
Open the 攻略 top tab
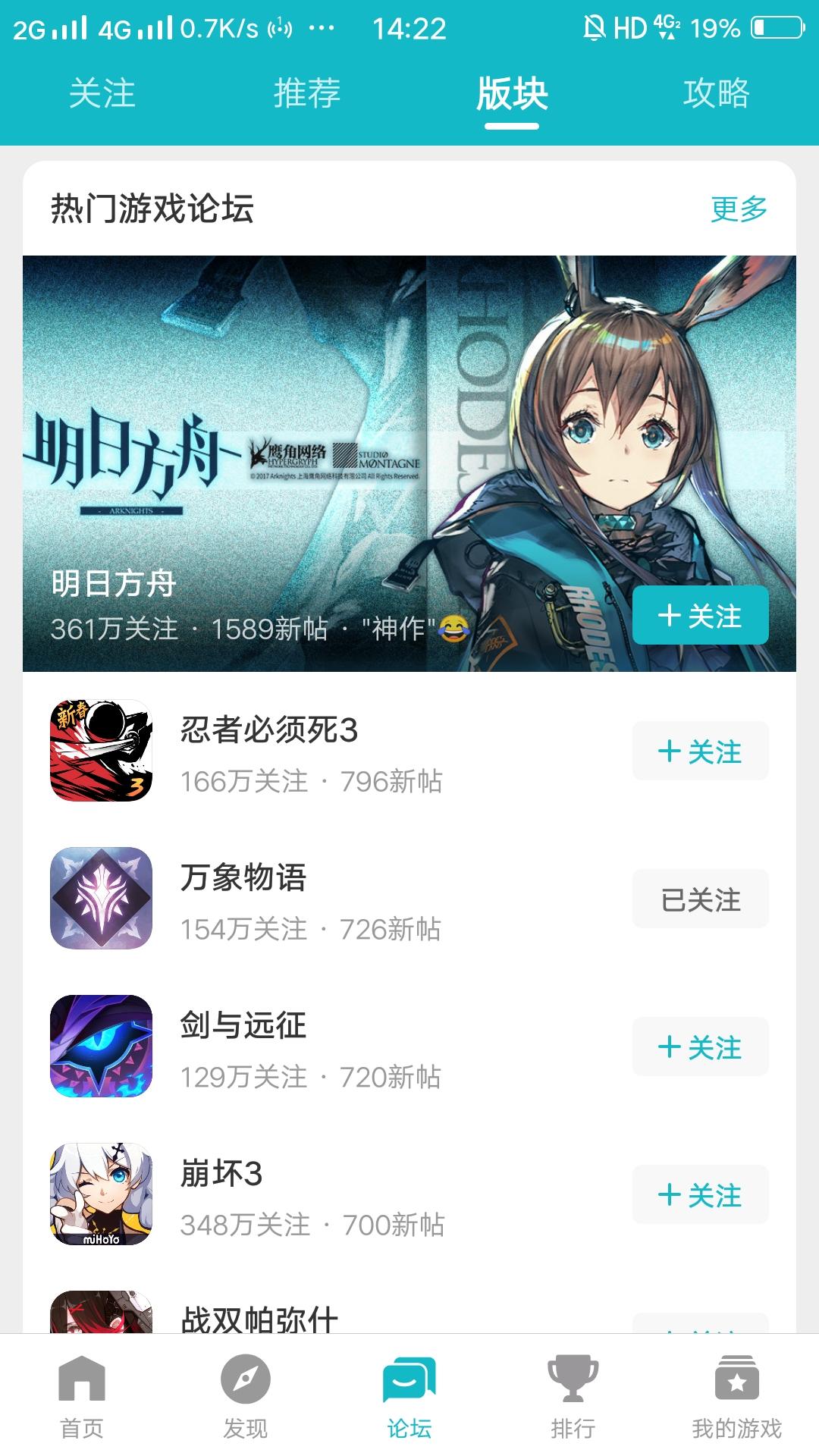pos(716,94)
